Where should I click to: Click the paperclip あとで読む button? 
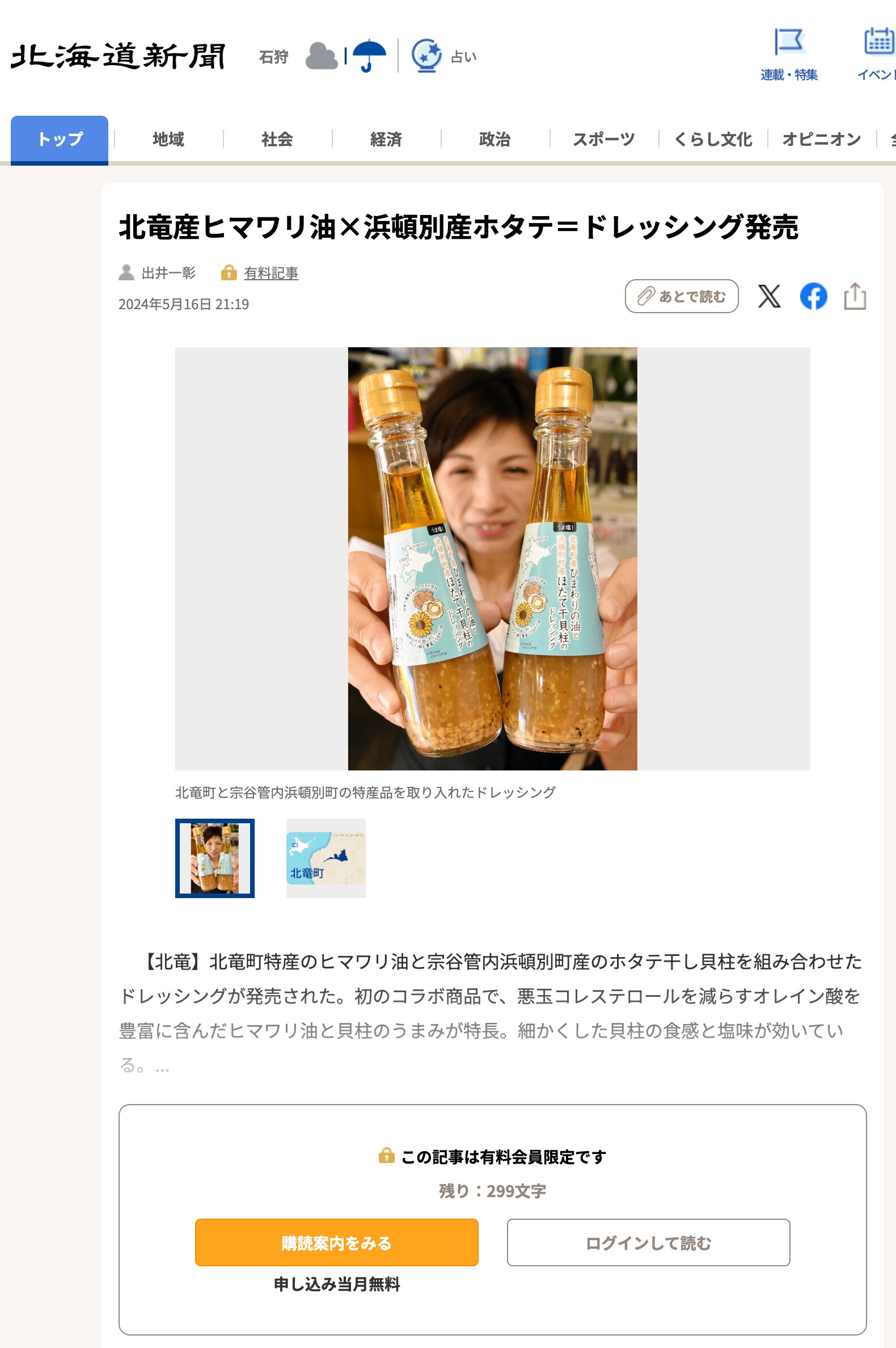tap(681, 296)
